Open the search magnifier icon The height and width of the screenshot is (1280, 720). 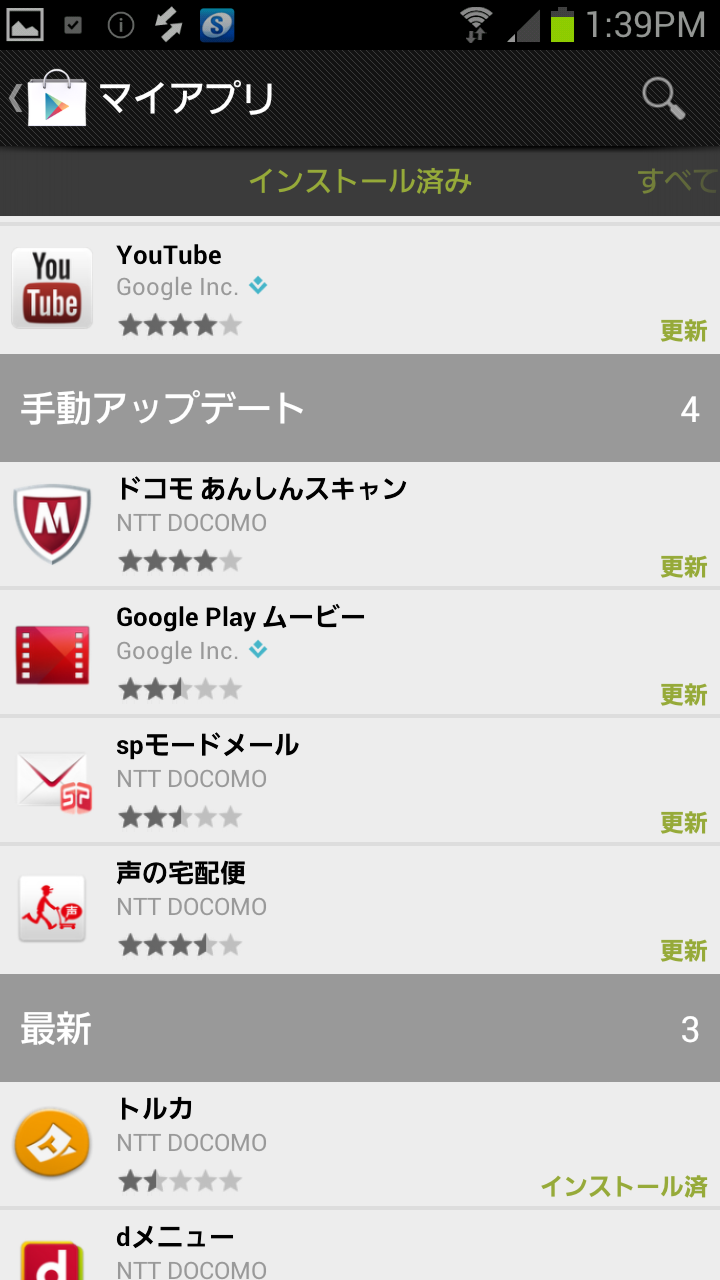[x=663, y=98]
